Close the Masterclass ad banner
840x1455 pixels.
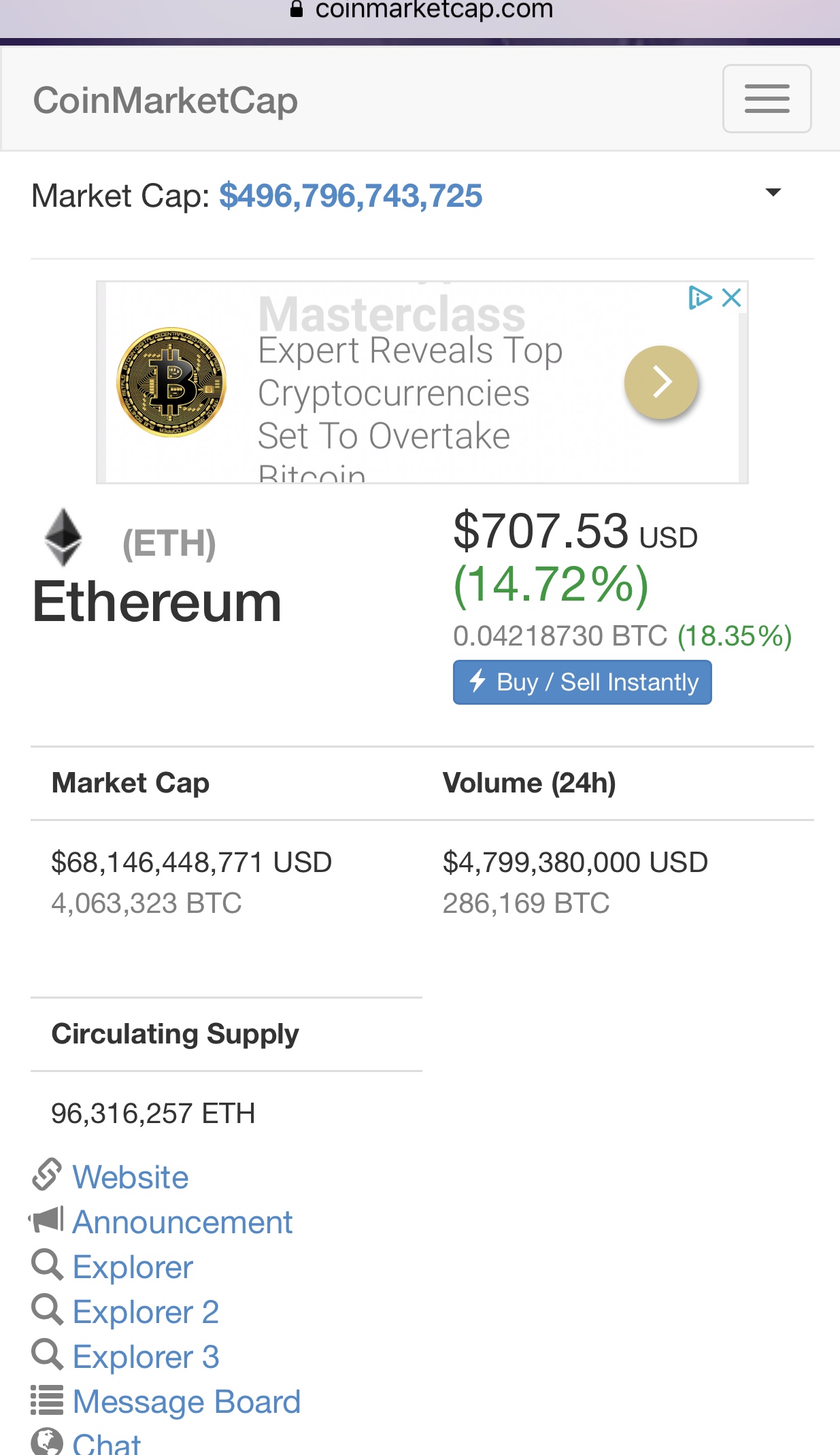click(732, 297)
